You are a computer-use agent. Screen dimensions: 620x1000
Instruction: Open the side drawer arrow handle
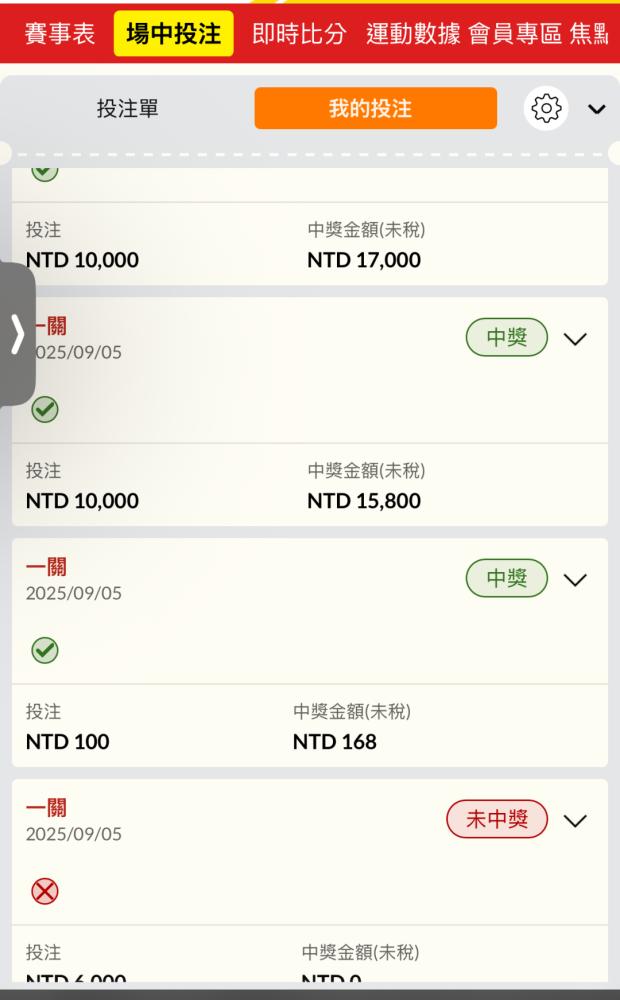click(x=17, y=334)
